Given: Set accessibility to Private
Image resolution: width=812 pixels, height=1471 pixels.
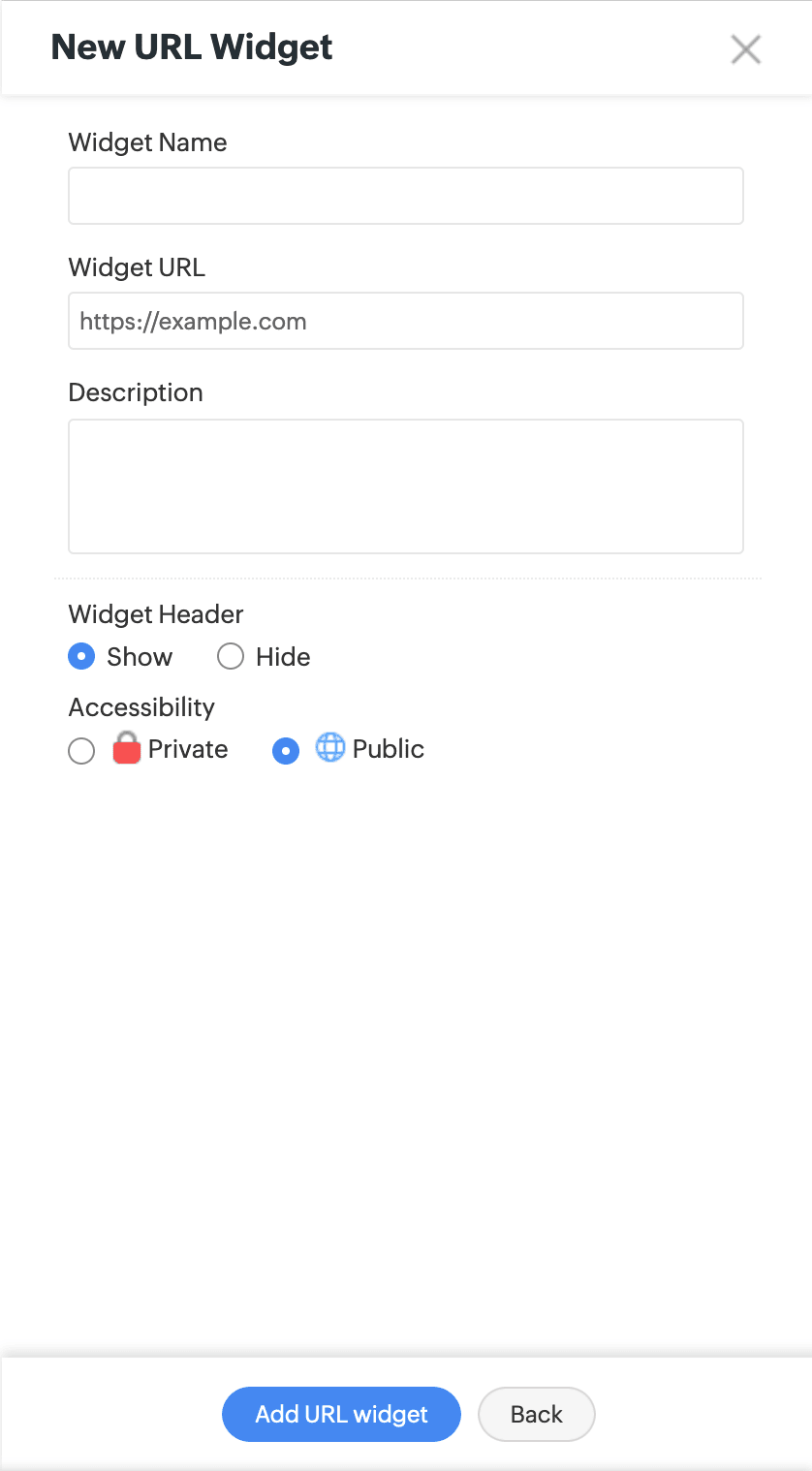Looking at the screenshot, I should [82, 751].
